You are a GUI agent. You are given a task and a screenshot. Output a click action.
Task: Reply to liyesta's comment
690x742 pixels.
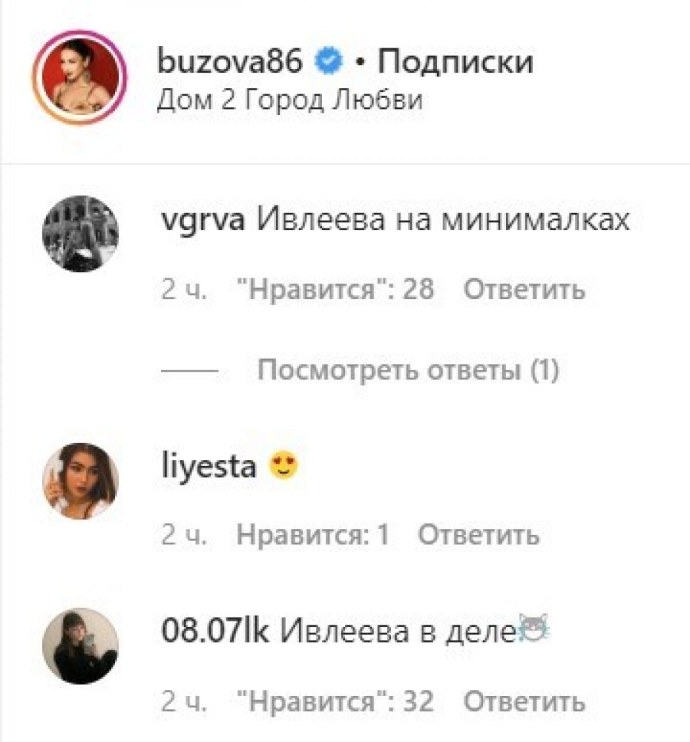pyautogui.click(x=478, y=535)
